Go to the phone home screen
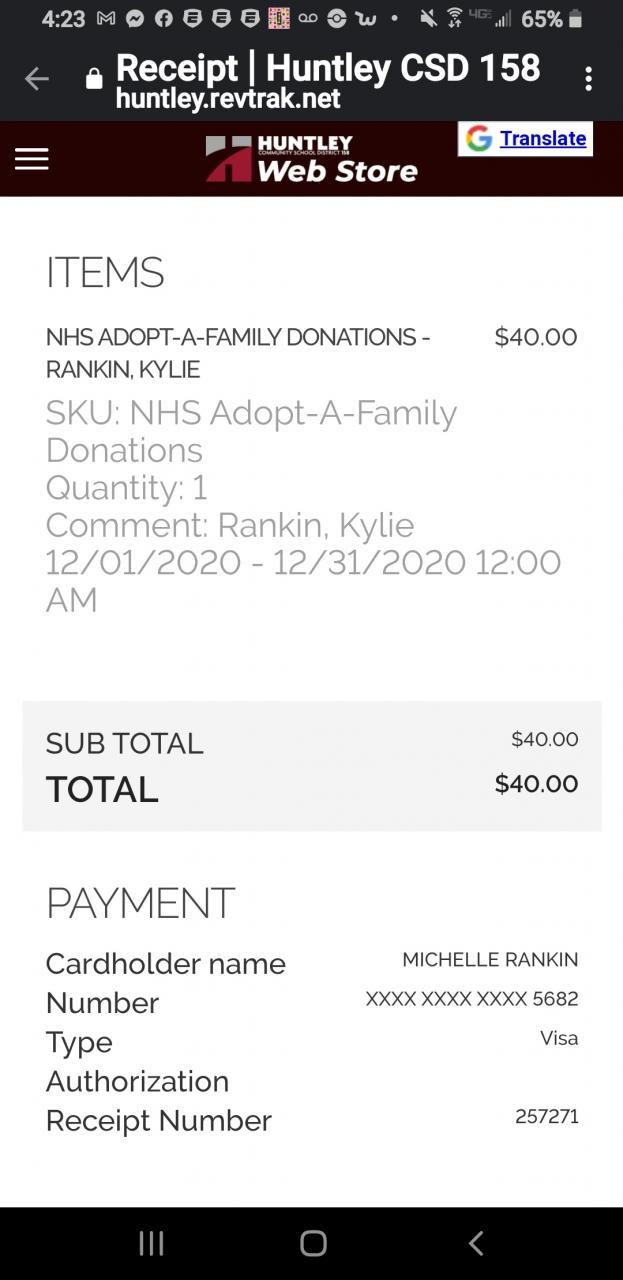Screen dimensions: 623x1280 tap(313, 1243)
